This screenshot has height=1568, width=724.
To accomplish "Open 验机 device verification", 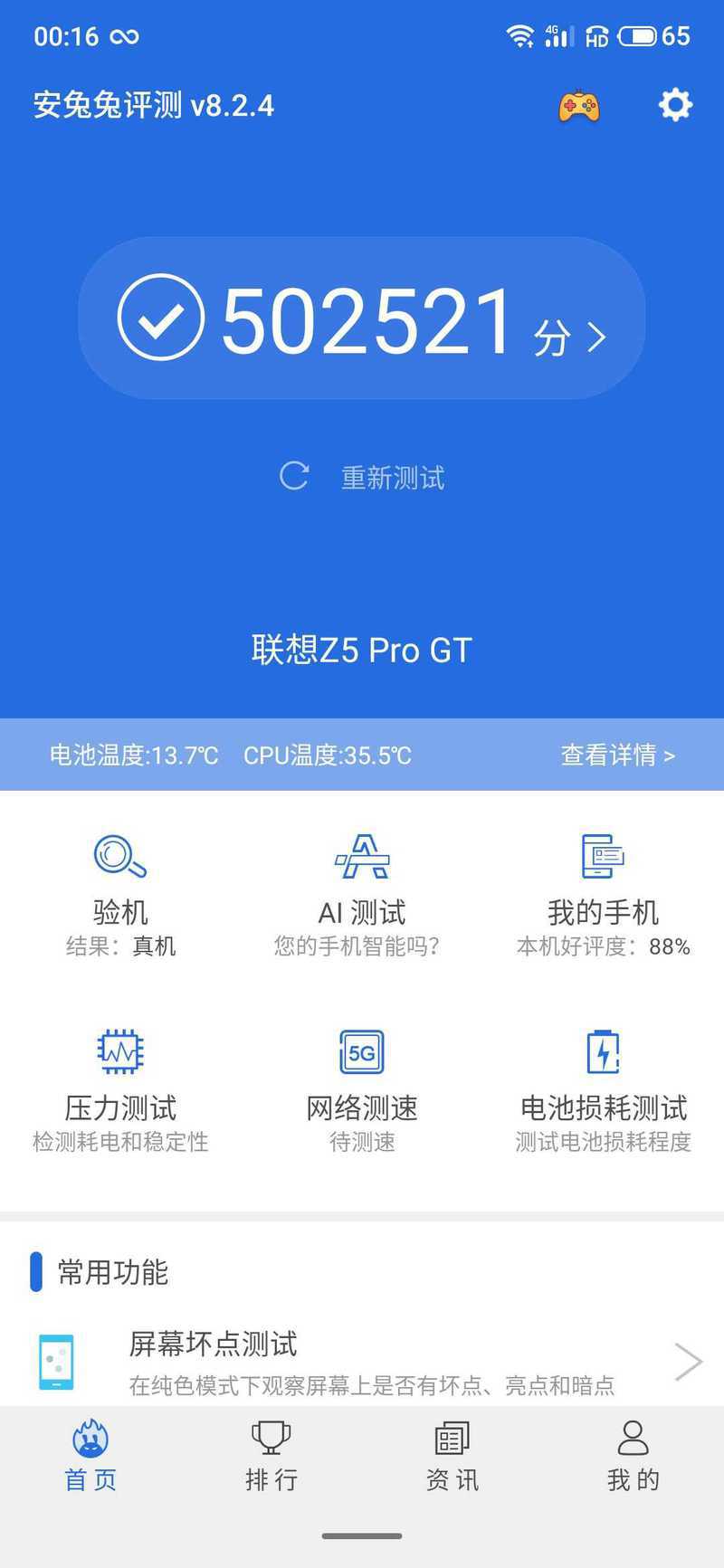I will [x=120, y=895].
